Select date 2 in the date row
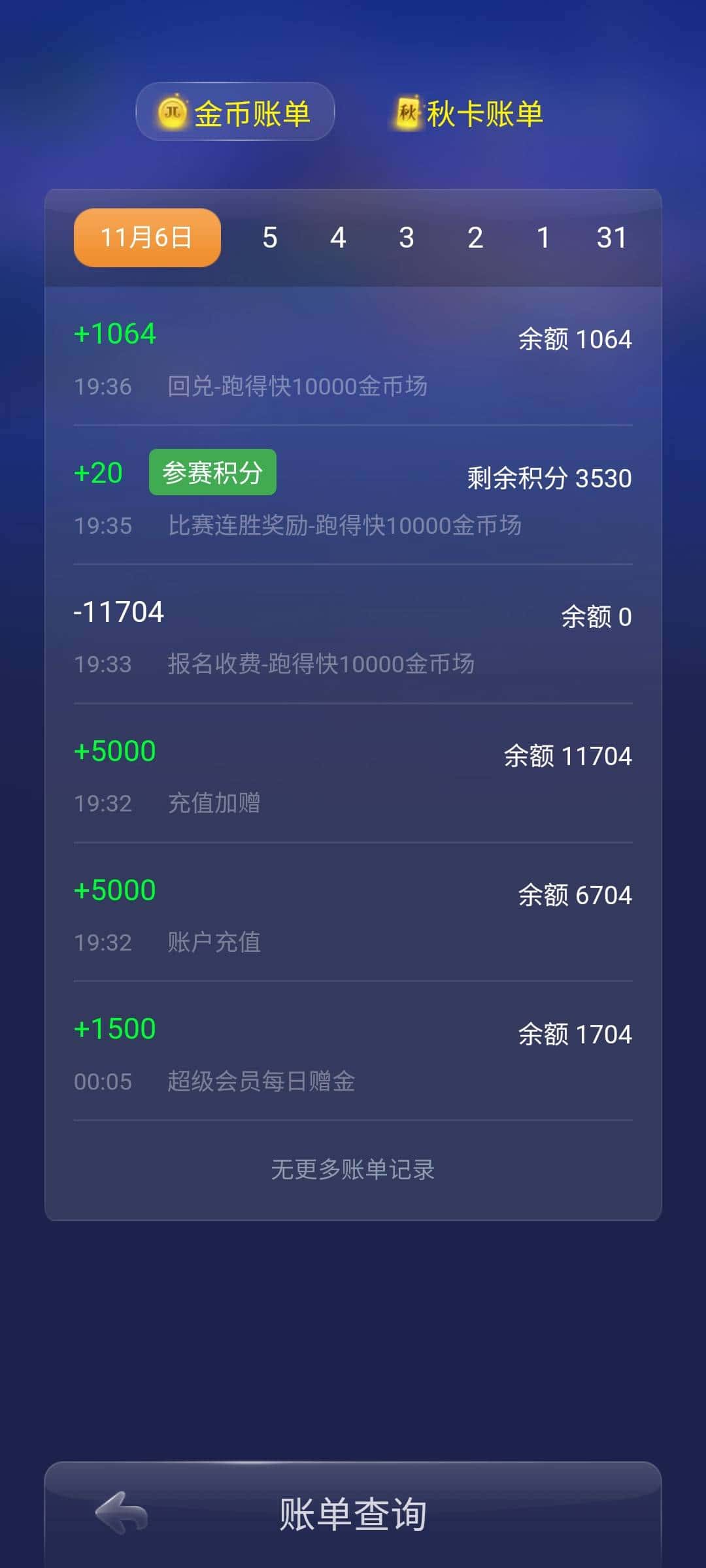The image size is (706, 1568). [476, 237]
